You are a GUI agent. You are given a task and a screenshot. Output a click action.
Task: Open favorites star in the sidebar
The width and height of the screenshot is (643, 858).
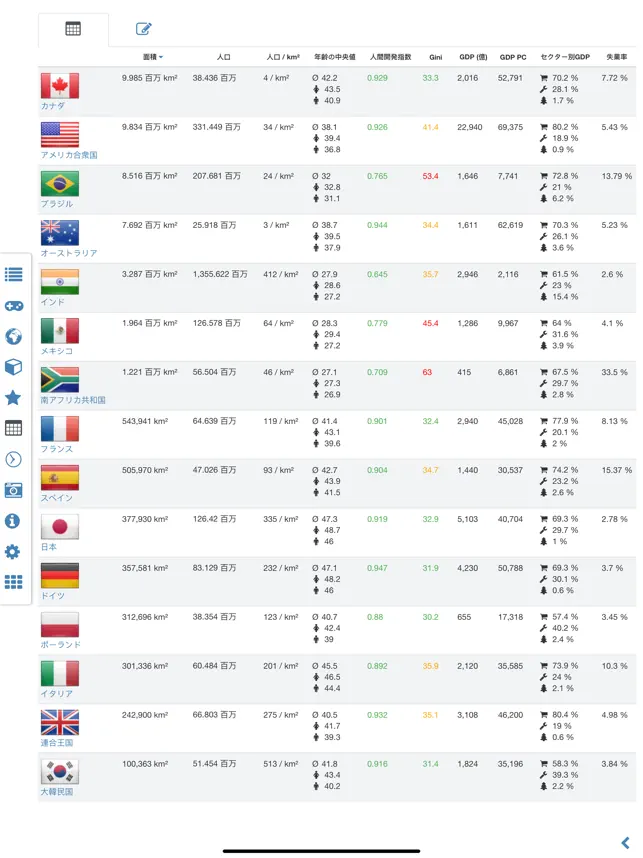[x=14, y=397]
